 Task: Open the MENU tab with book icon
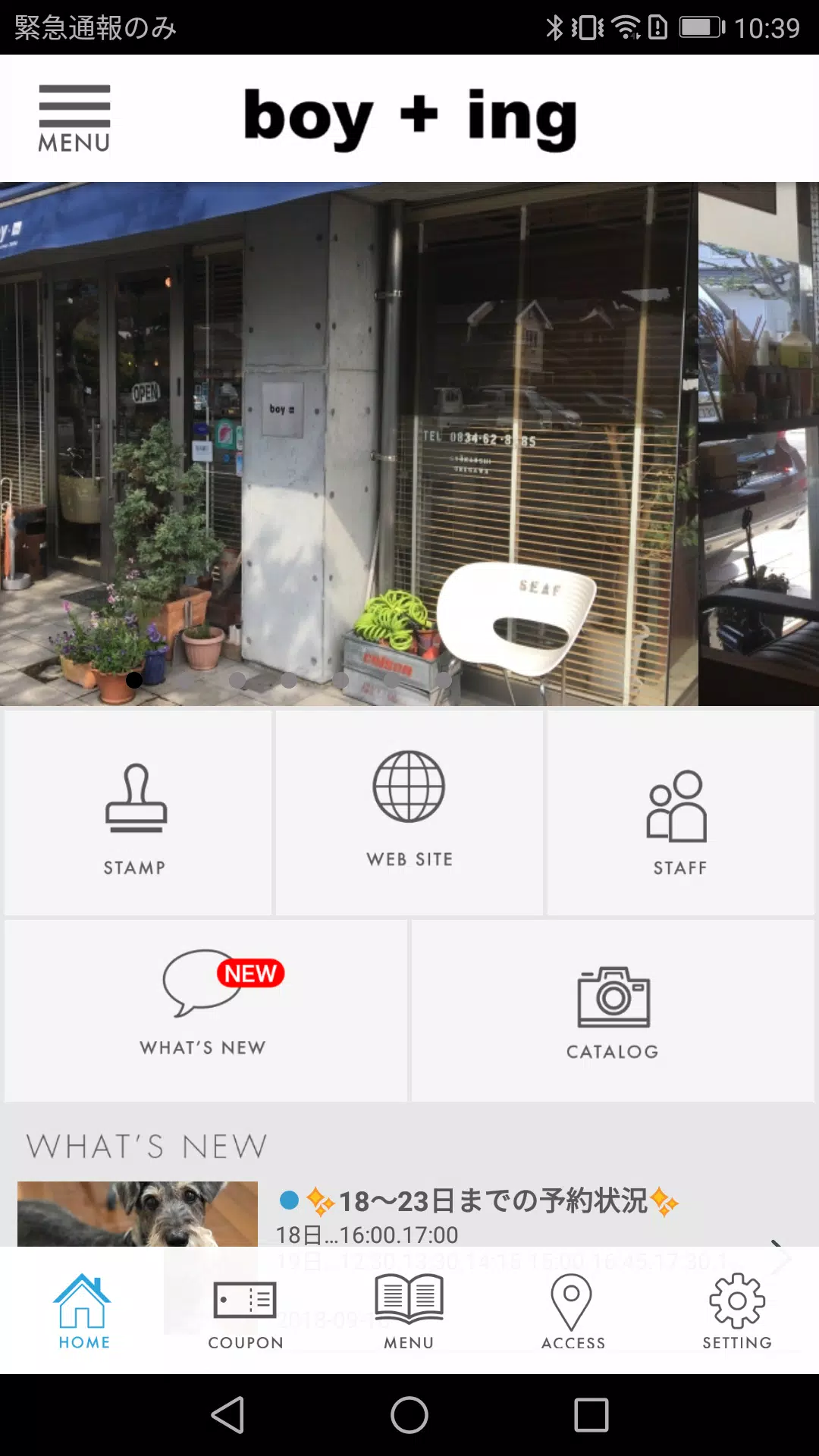(409, 1312)
